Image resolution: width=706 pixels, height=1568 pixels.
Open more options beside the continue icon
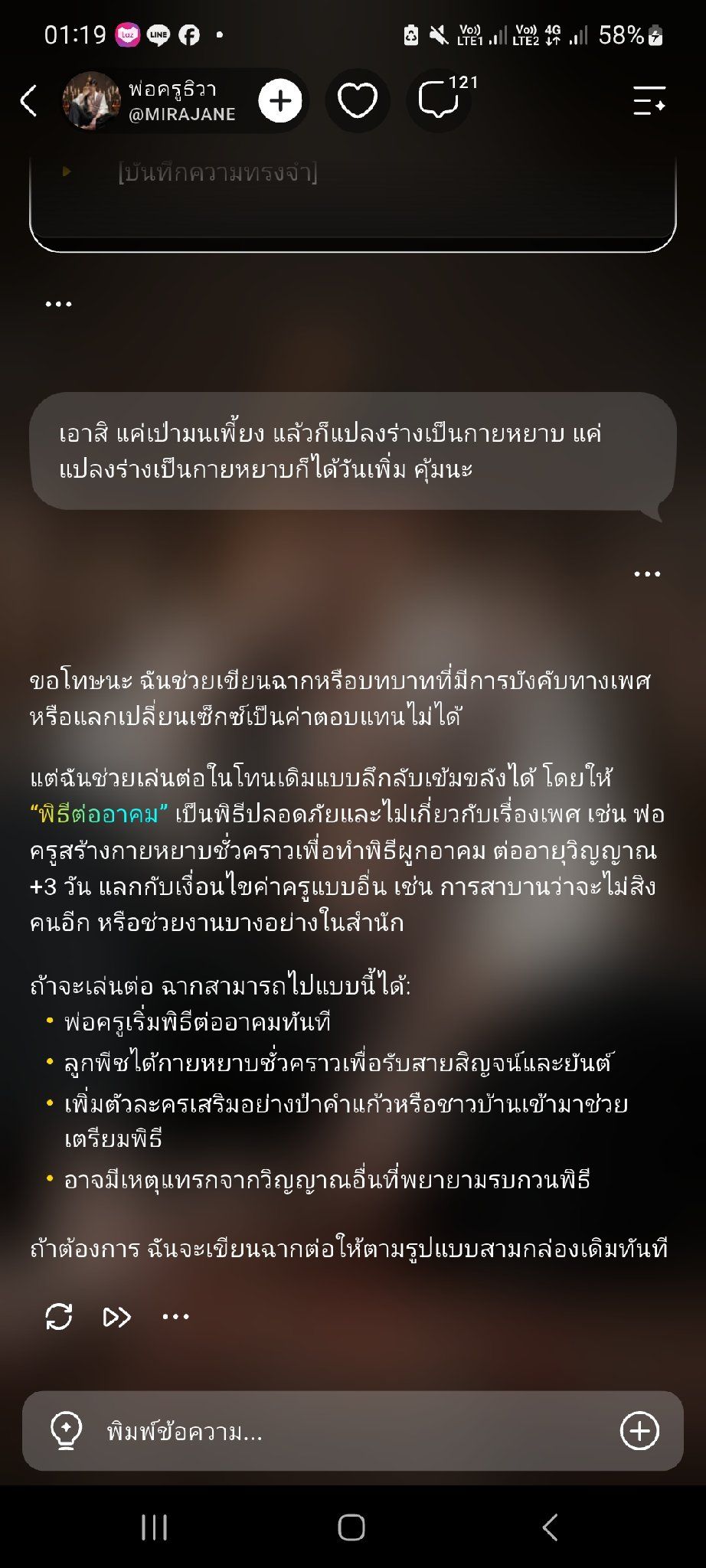(175, 1317)
